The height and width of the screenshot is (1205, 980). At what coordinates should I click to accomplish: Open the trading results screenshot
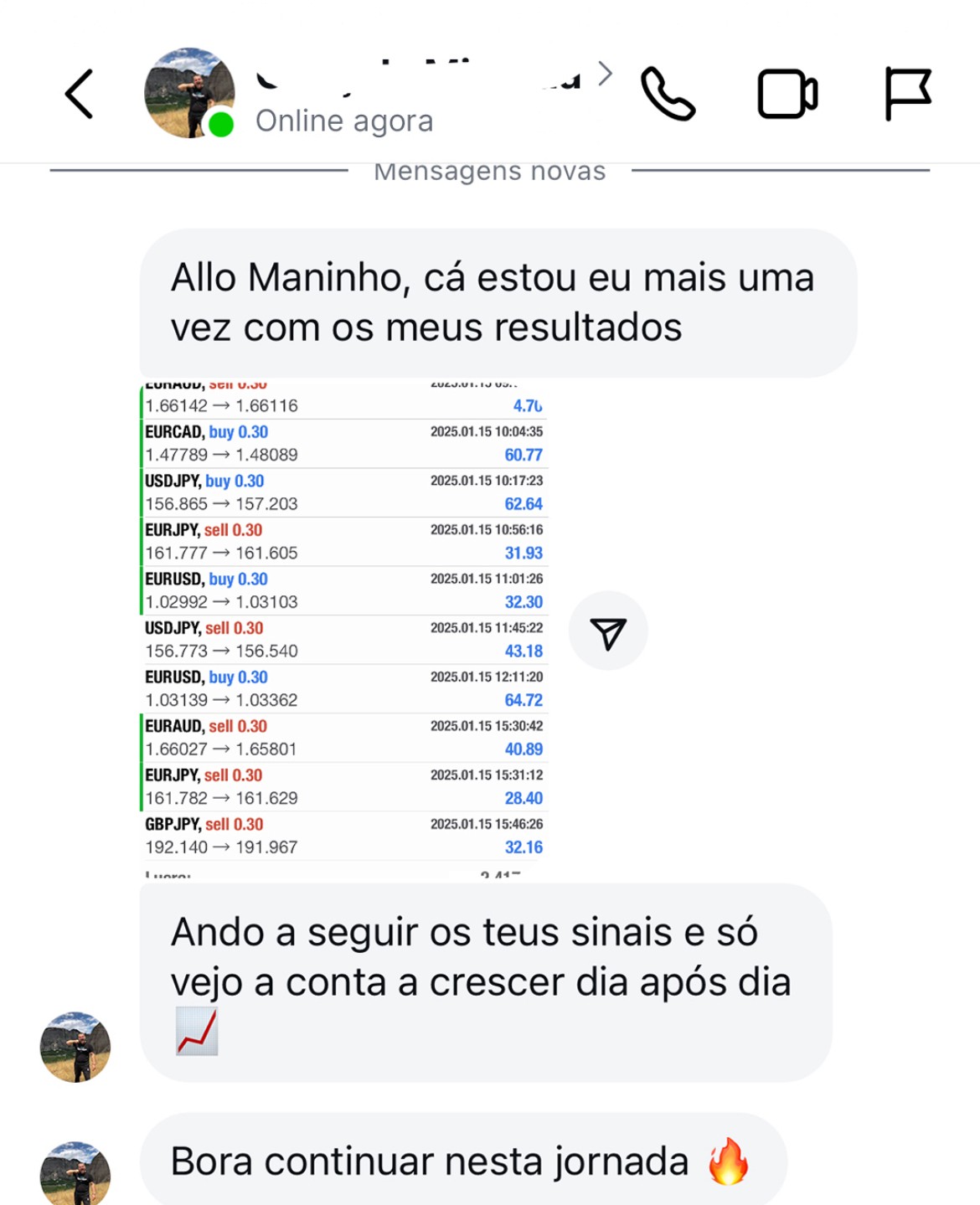point(343,630)
